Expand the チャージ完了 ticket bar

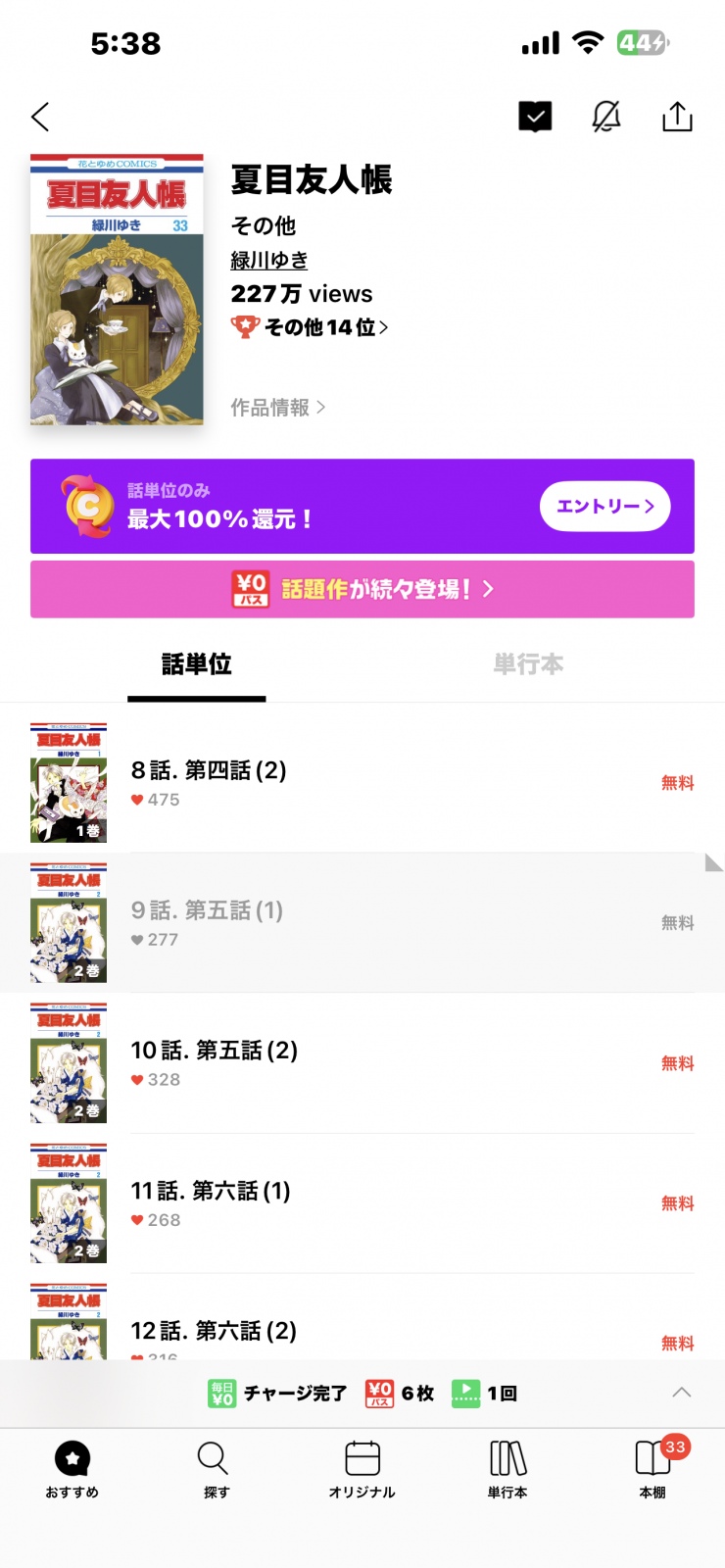click(681, 1393)
